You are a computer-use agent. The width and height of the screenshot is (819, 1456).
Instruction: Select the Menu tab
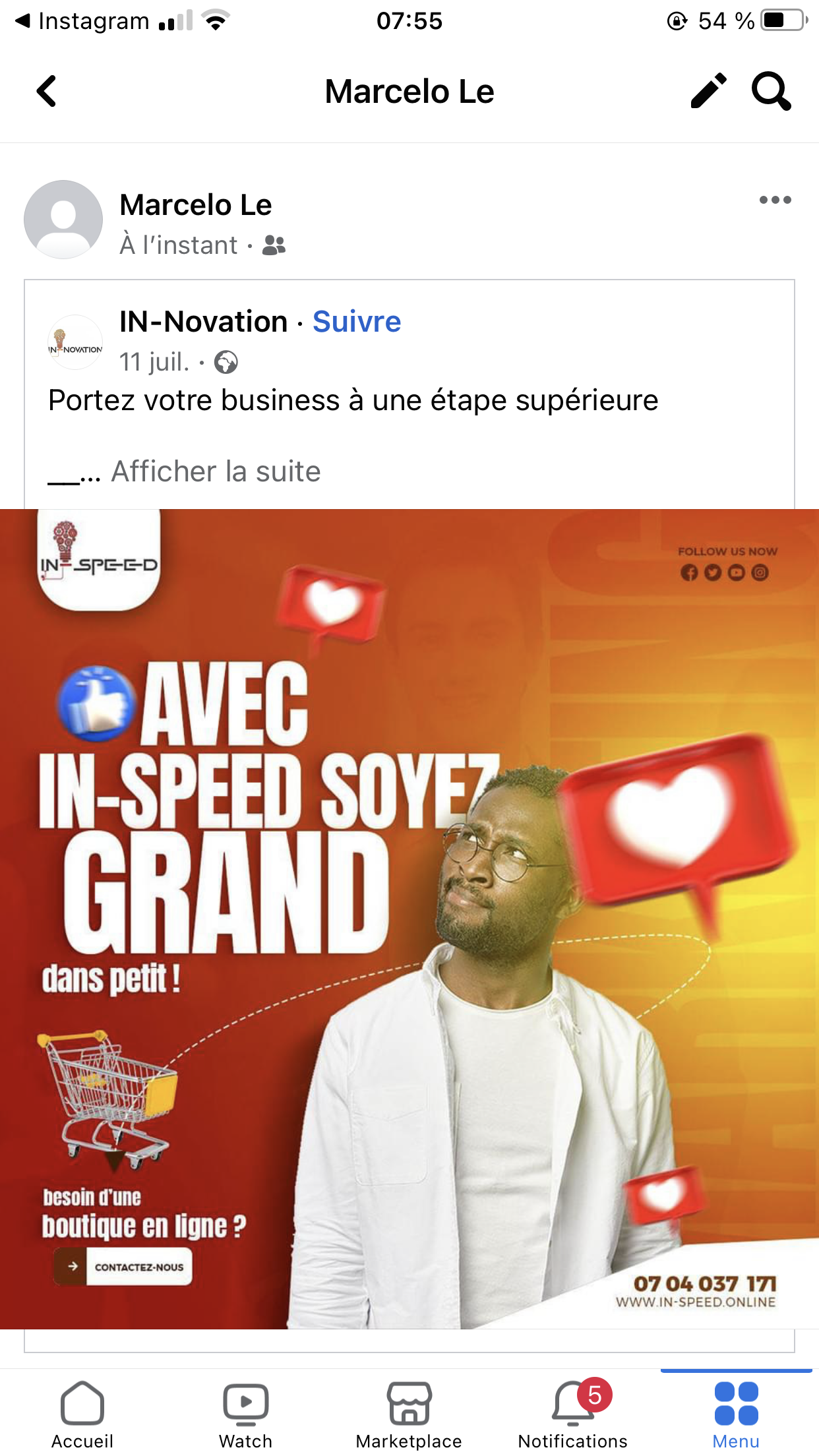(736, 1414)
